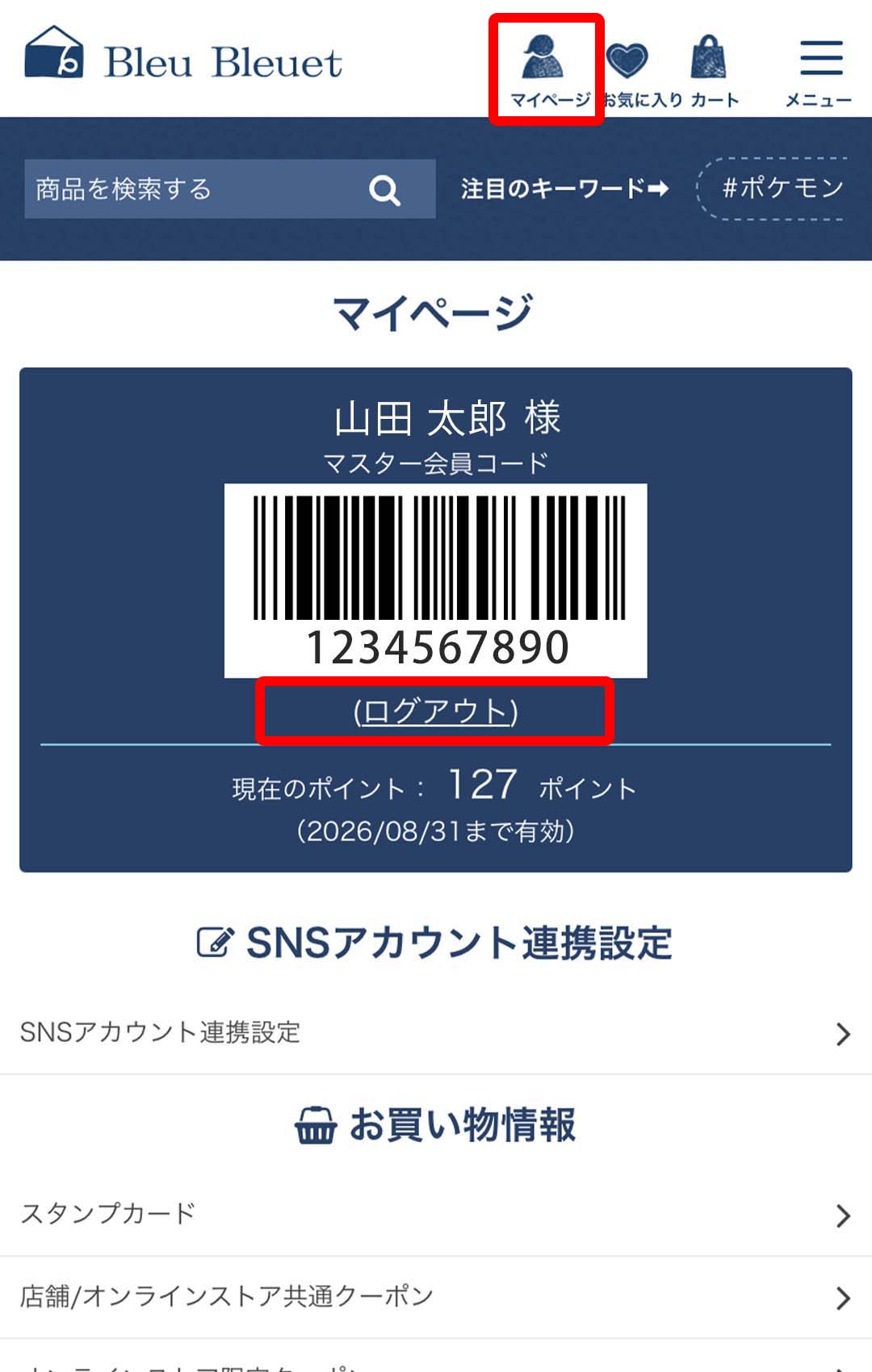Open SNSアカウント連携設定 row
The height and width of the screenshot is (1372, 872).
(x=436, y=1032)
